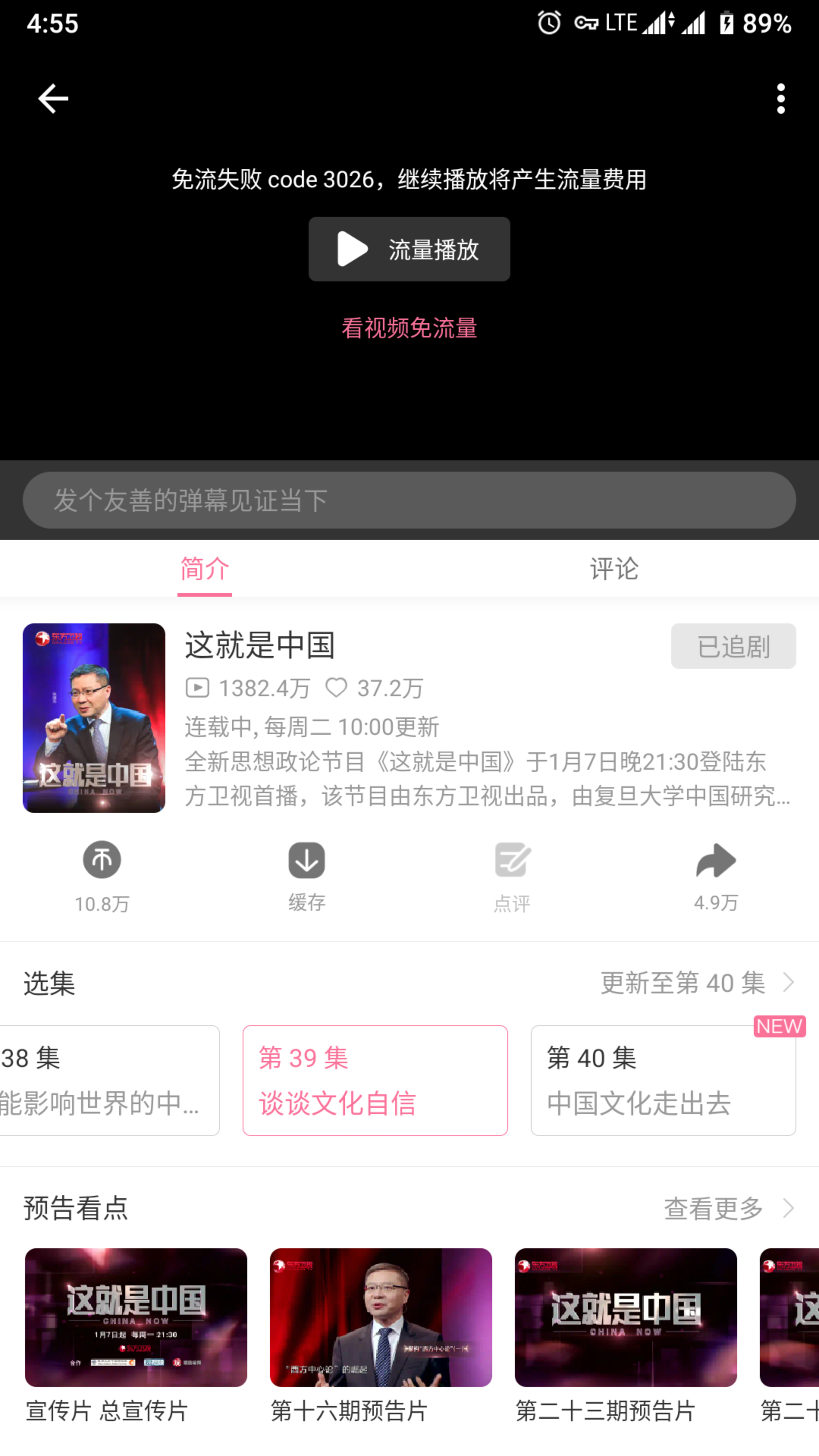Select 第 39 集 谈谈文化自信
819x1456 pixels.
pos(375,1080)
